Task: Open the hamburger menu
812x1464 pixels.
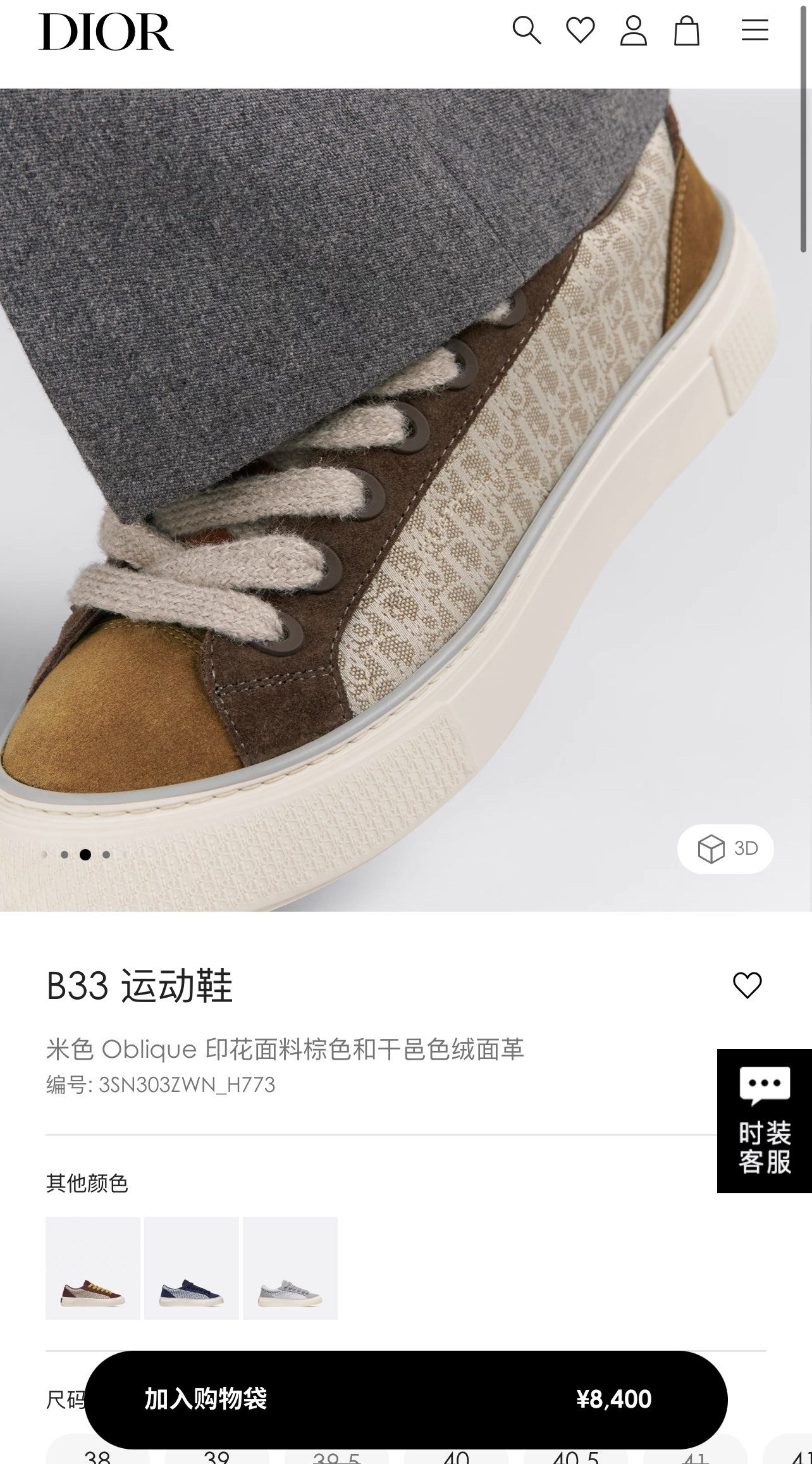Action: click(x=754, y=30)
